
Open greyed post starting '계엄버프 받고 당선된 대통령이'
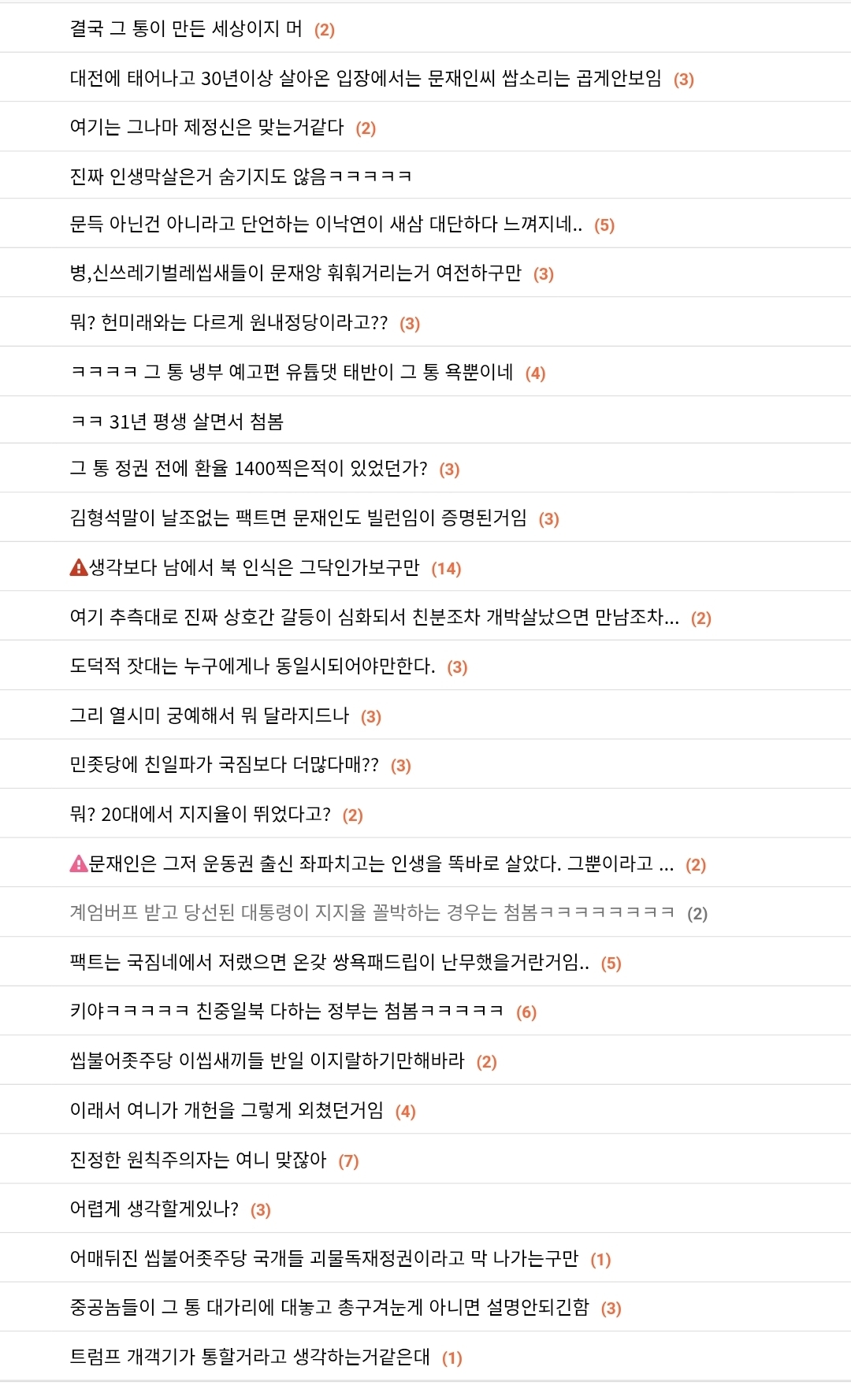372,913
